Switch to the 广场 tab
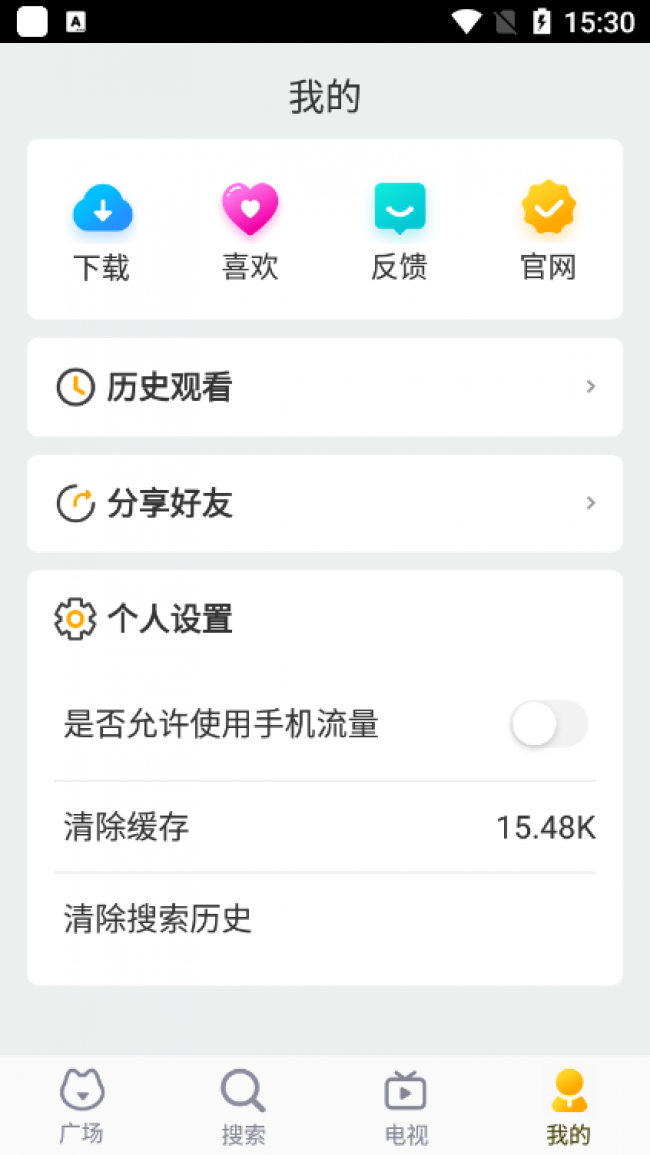Screen dimensions: 650x1155 82,1106
